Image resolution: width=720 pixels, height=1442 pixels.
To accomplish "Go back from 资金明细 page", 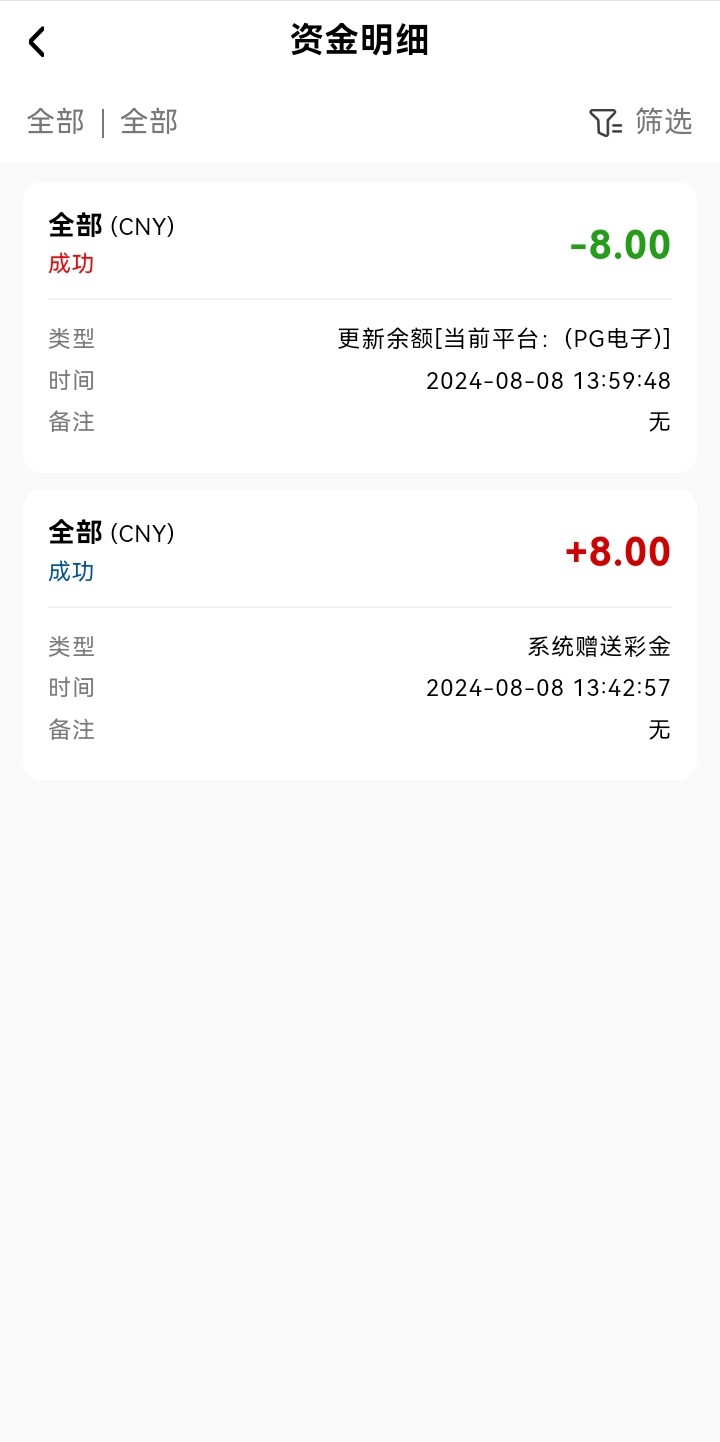I will click(37, 42).
